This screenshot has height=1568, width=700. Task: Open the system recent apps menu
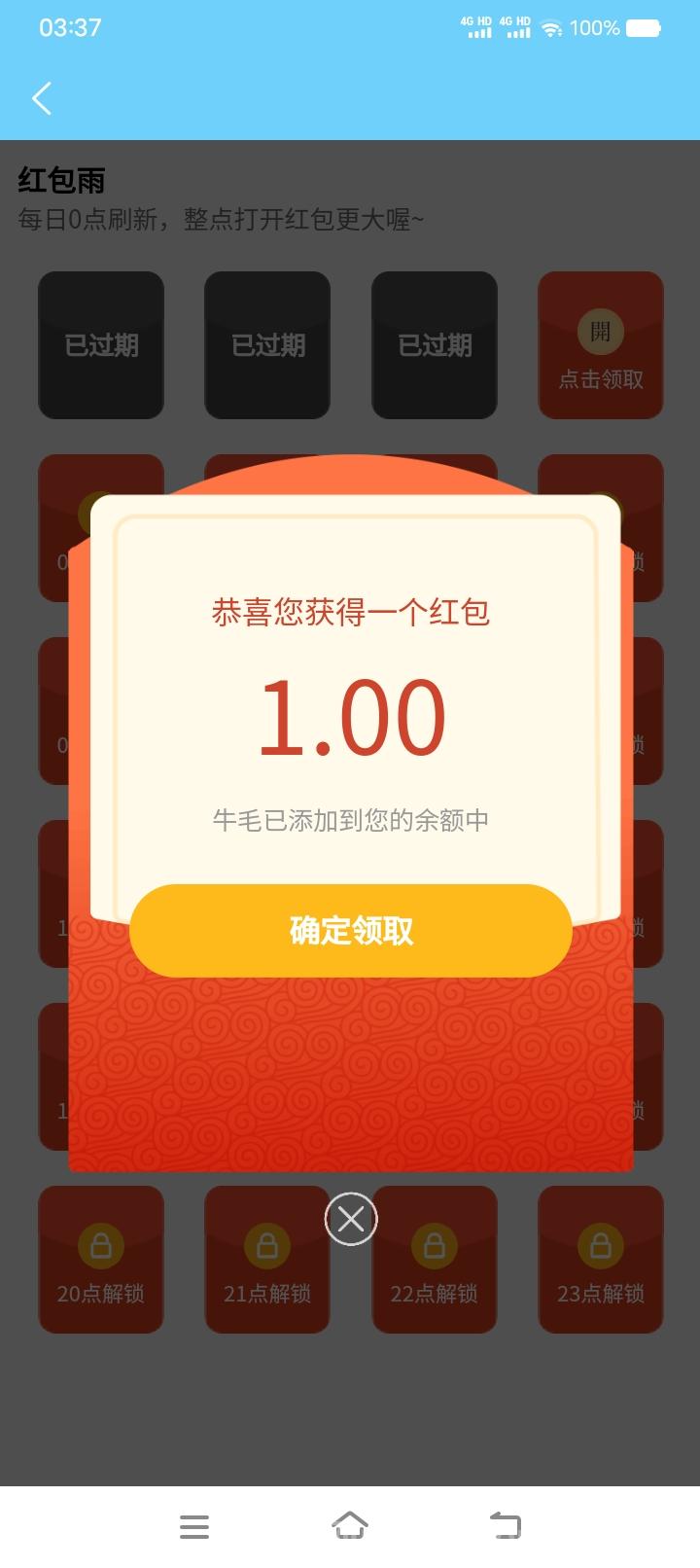point(194,1526)
